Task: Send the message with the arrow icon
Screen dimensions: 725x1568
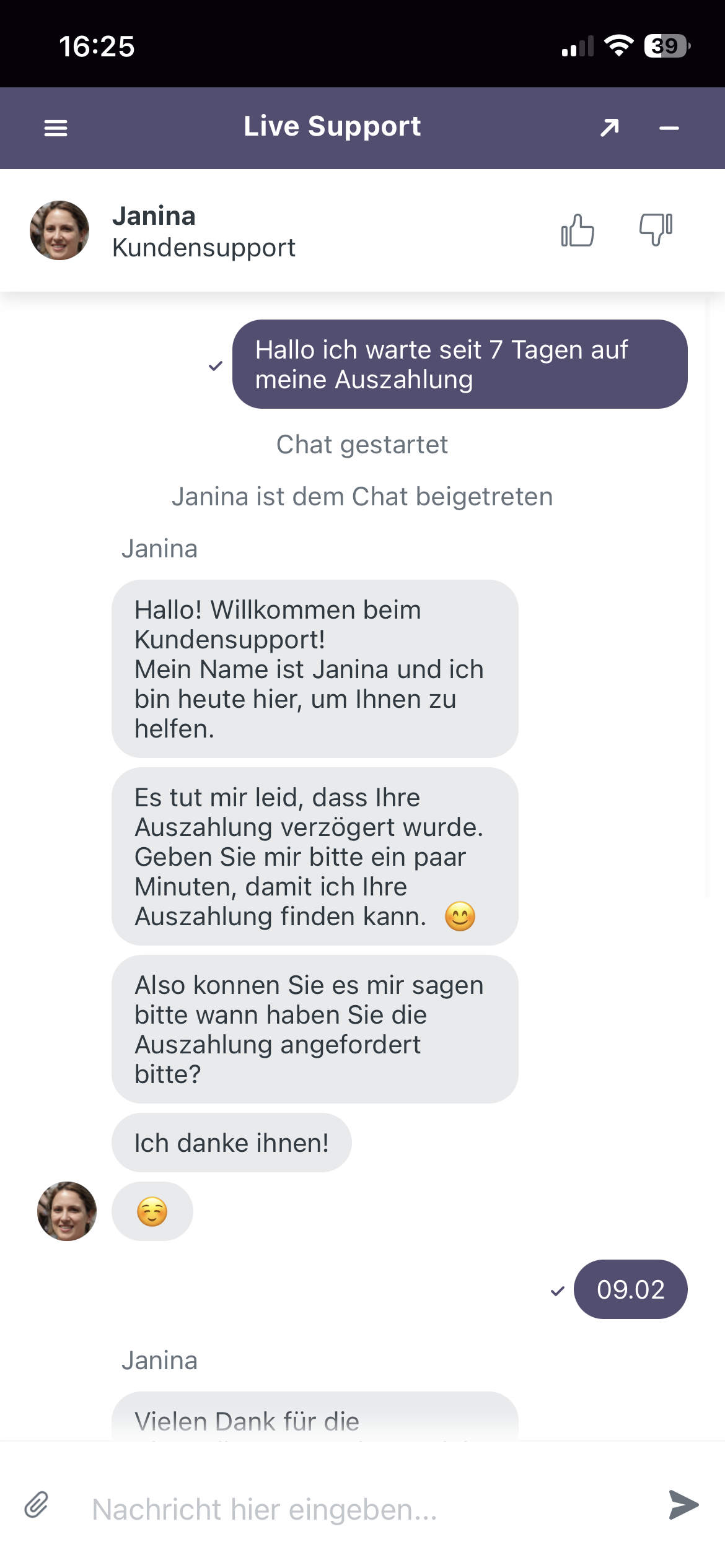Action: coord(683,1505)
